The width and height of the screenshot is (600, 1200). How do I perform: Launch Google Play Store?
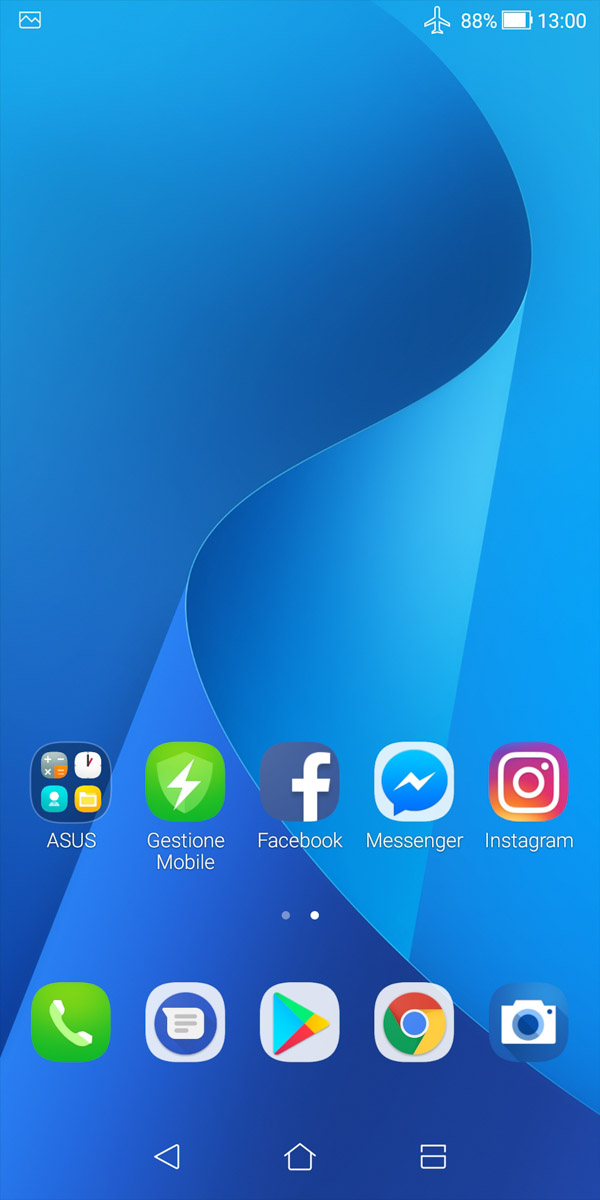(300, 1022)
